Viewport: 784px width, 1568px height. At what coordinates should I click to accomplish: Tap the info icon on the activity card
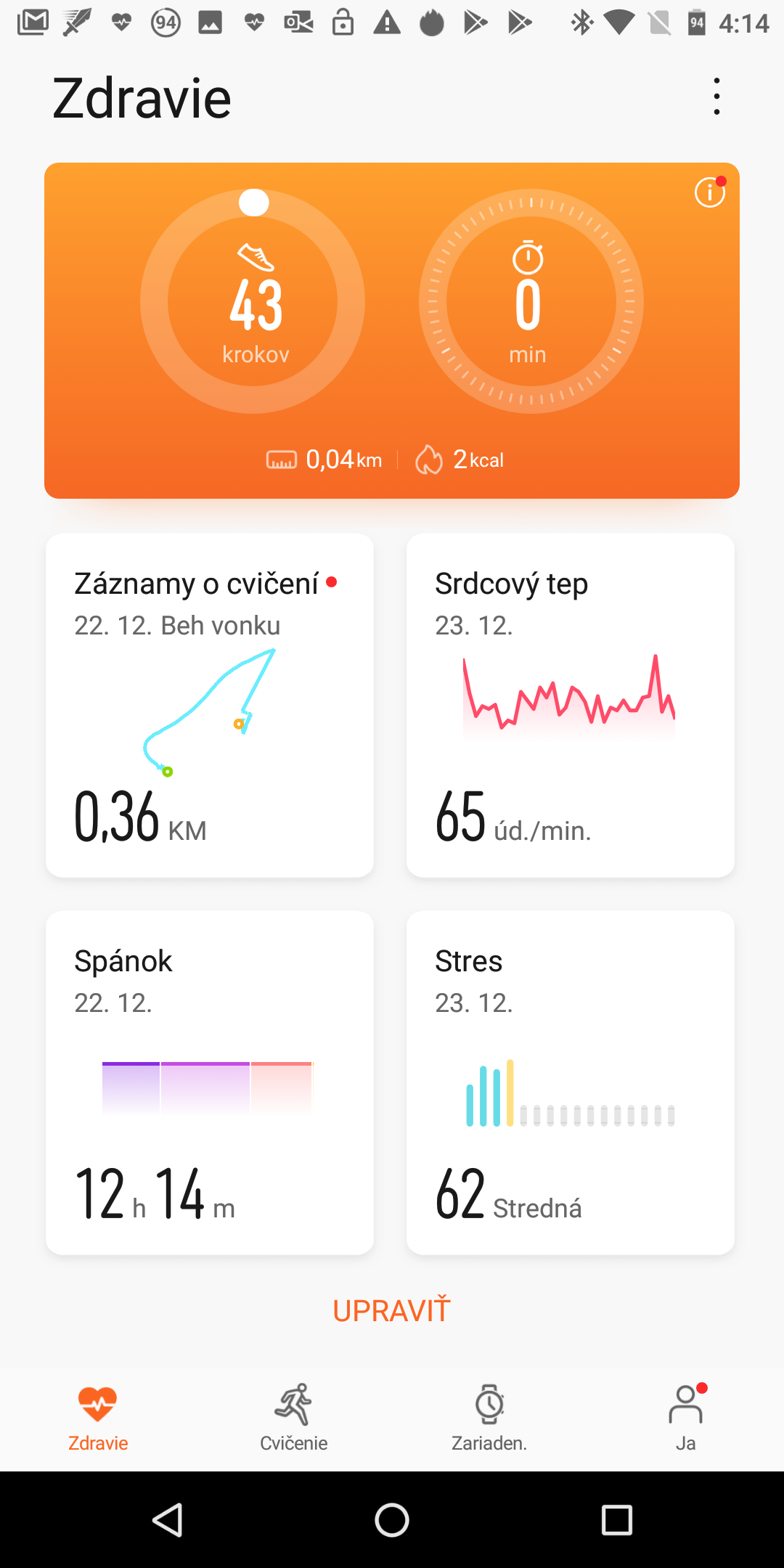pyautogui.click(x=710, y=192)
